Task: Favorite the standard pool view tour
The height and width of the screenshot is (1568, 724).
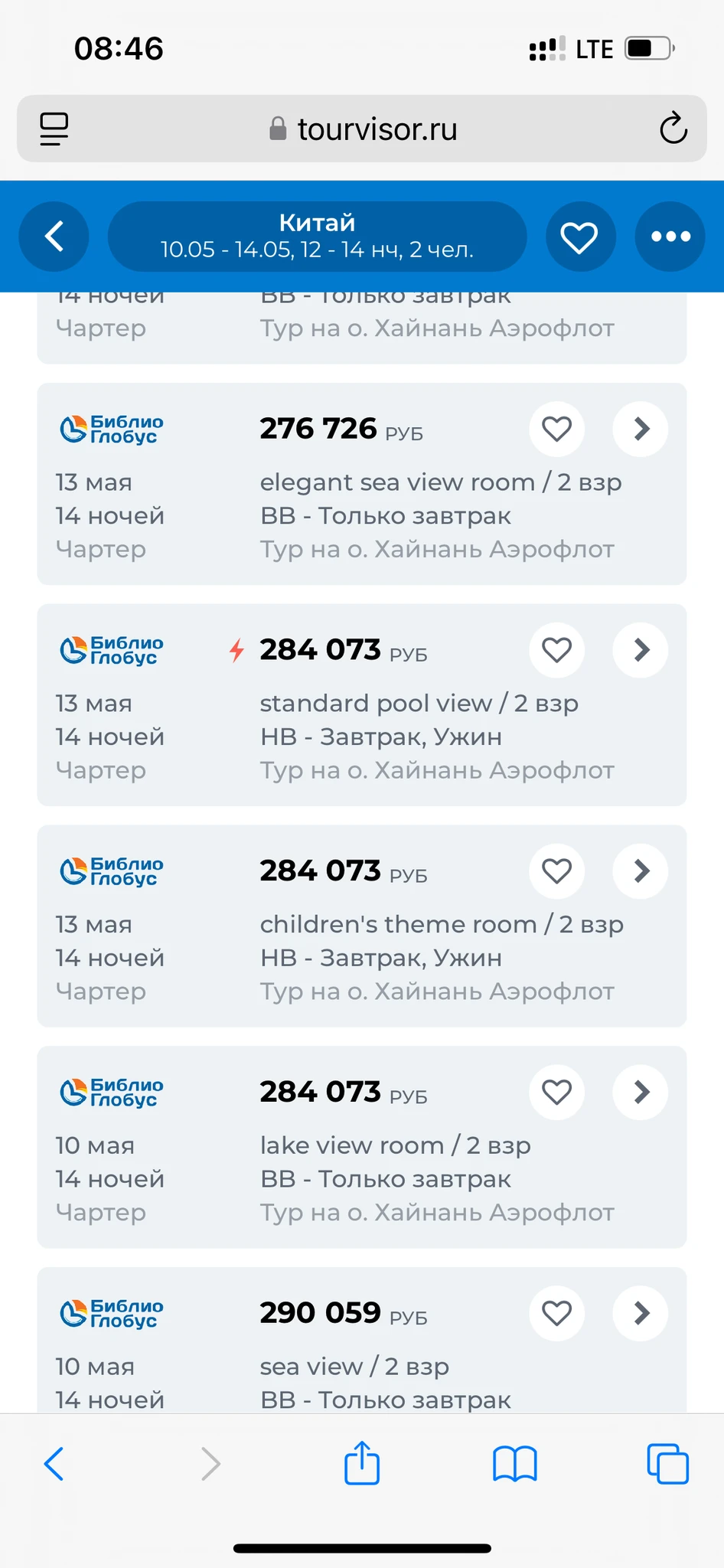Action: [x=557, y=650]
